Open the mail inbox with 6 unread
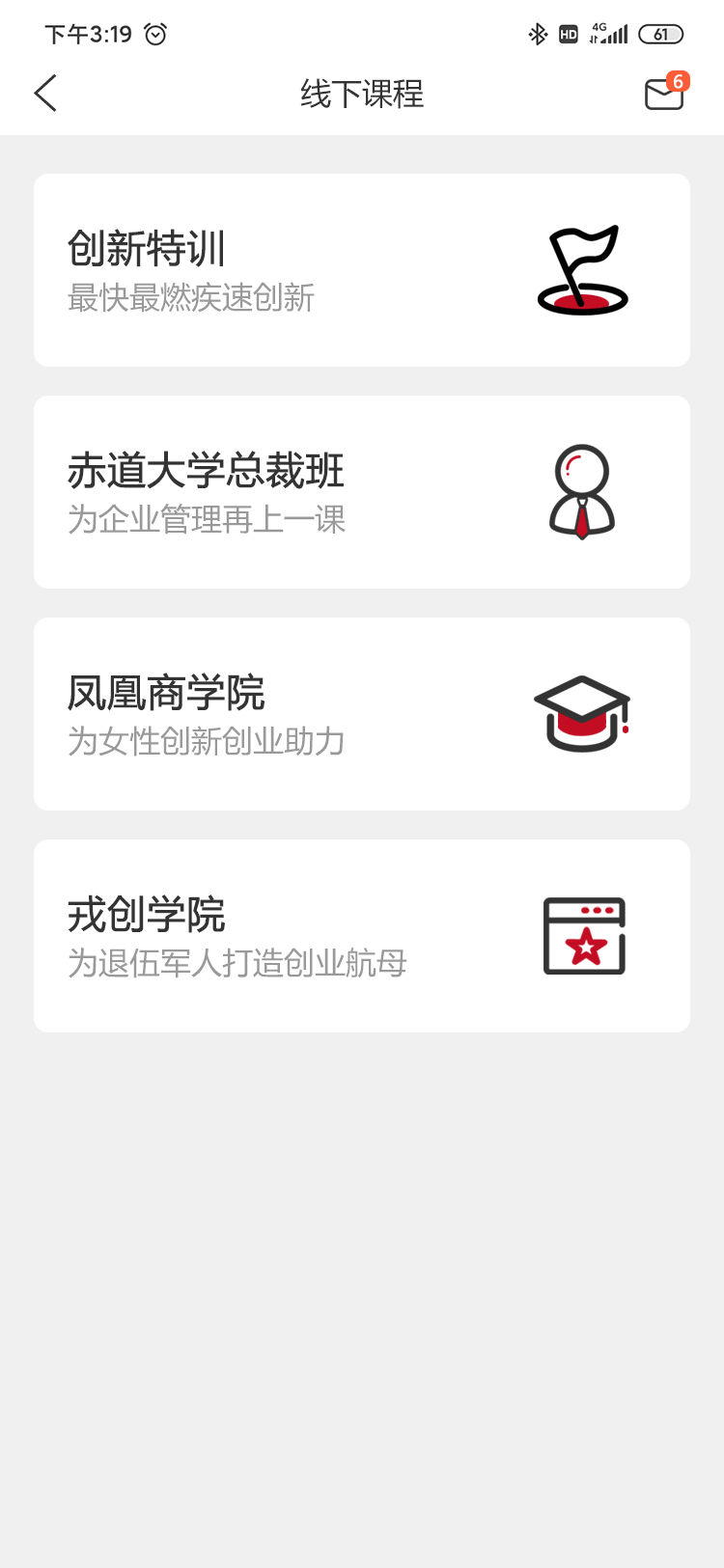The height and width of the screenshot is (1568, 724). click(x=665, y=93)
